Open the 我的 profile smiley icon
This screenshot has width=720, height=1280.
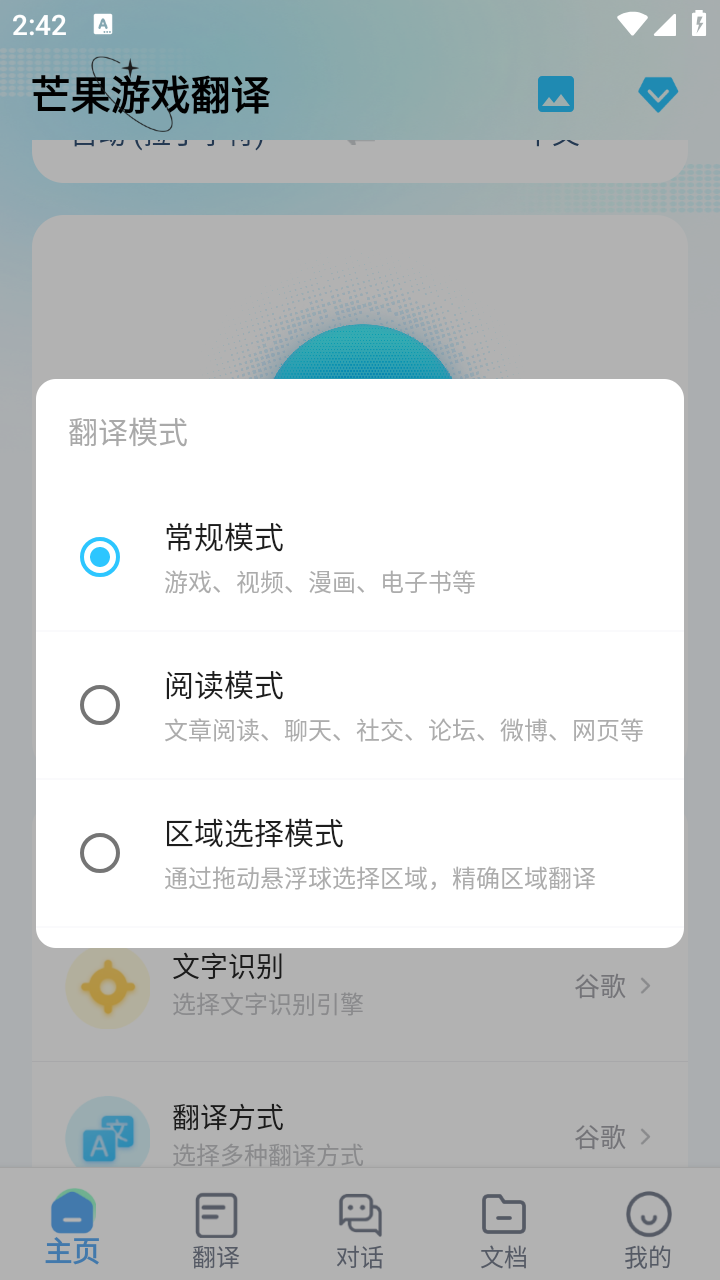coord(647,1215)
